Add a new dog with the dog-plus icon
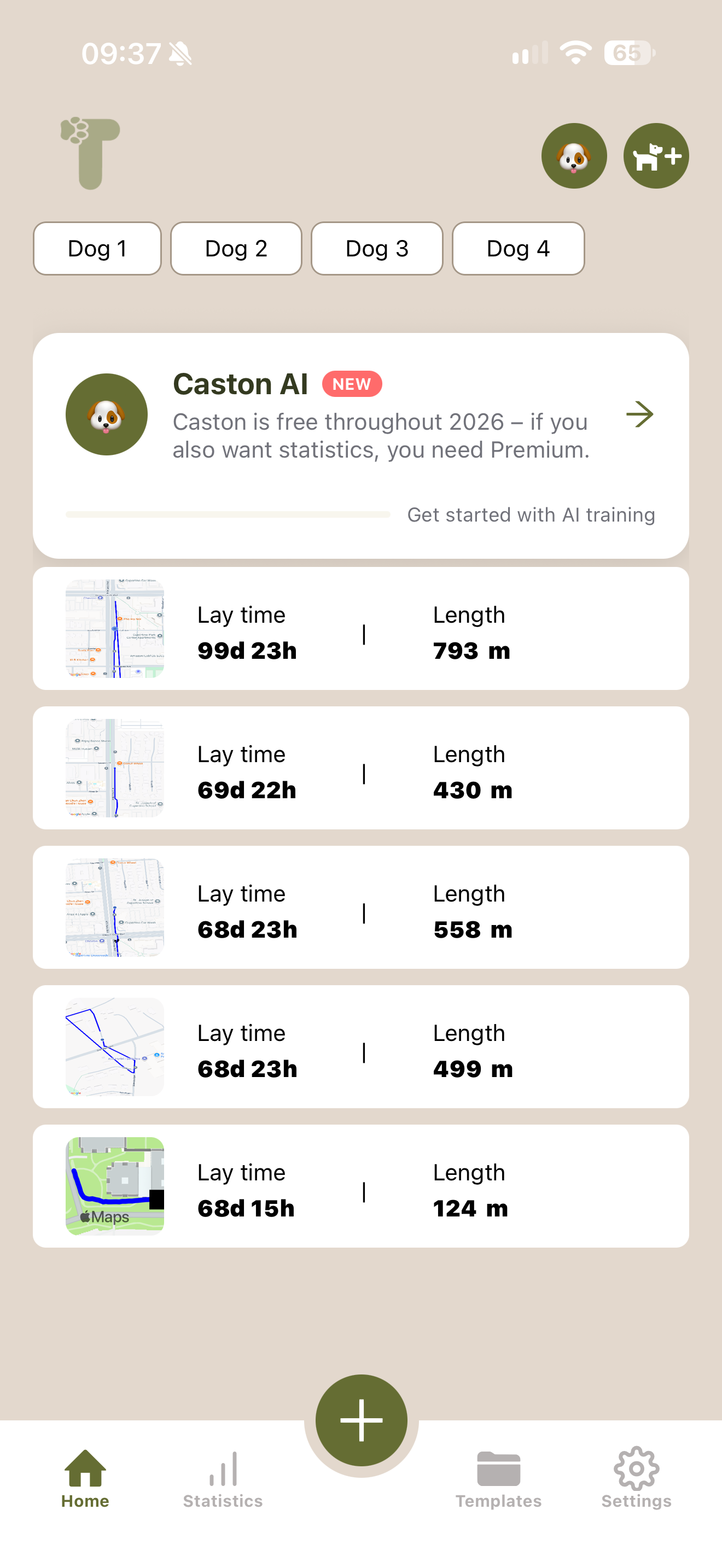Screen dimensions: 722x1568 click(656, 156)
